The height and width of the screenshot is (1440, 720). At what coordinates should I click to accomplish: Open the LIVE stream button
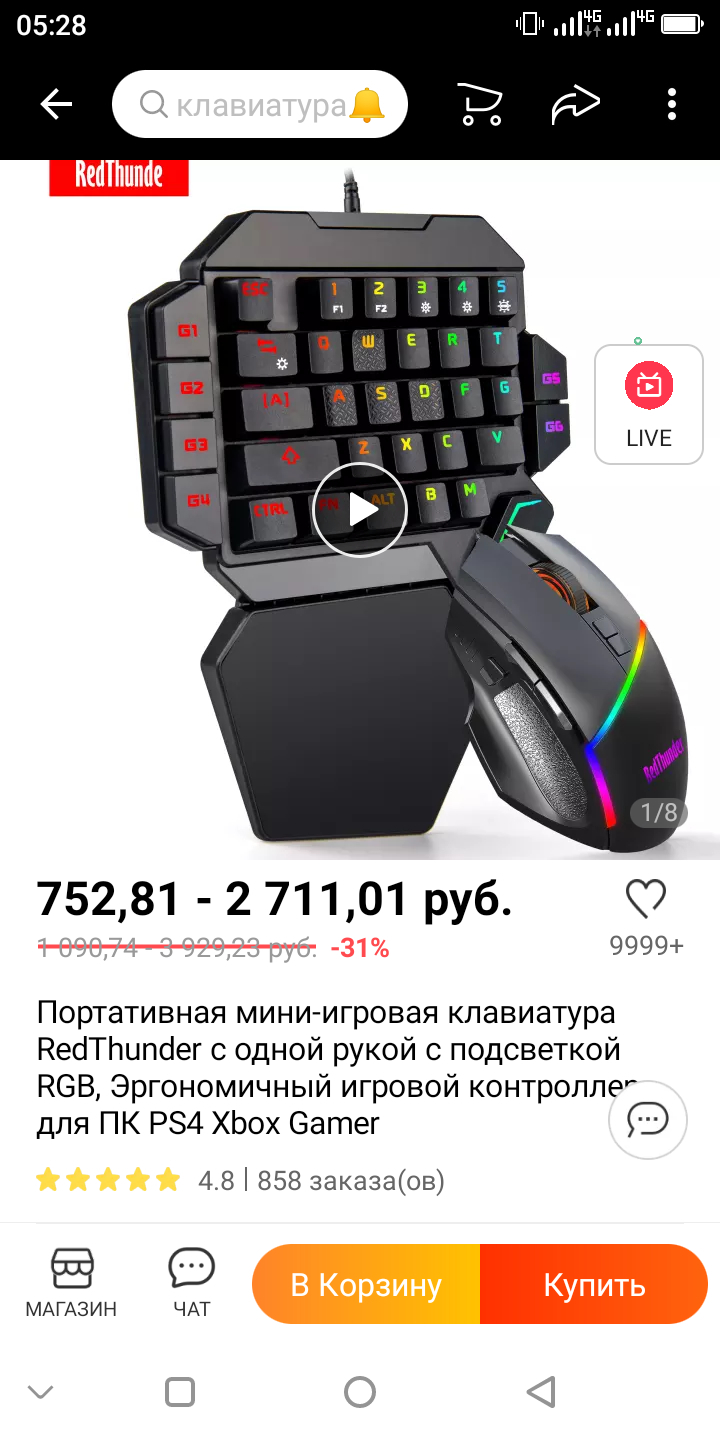tap(648, 404)
